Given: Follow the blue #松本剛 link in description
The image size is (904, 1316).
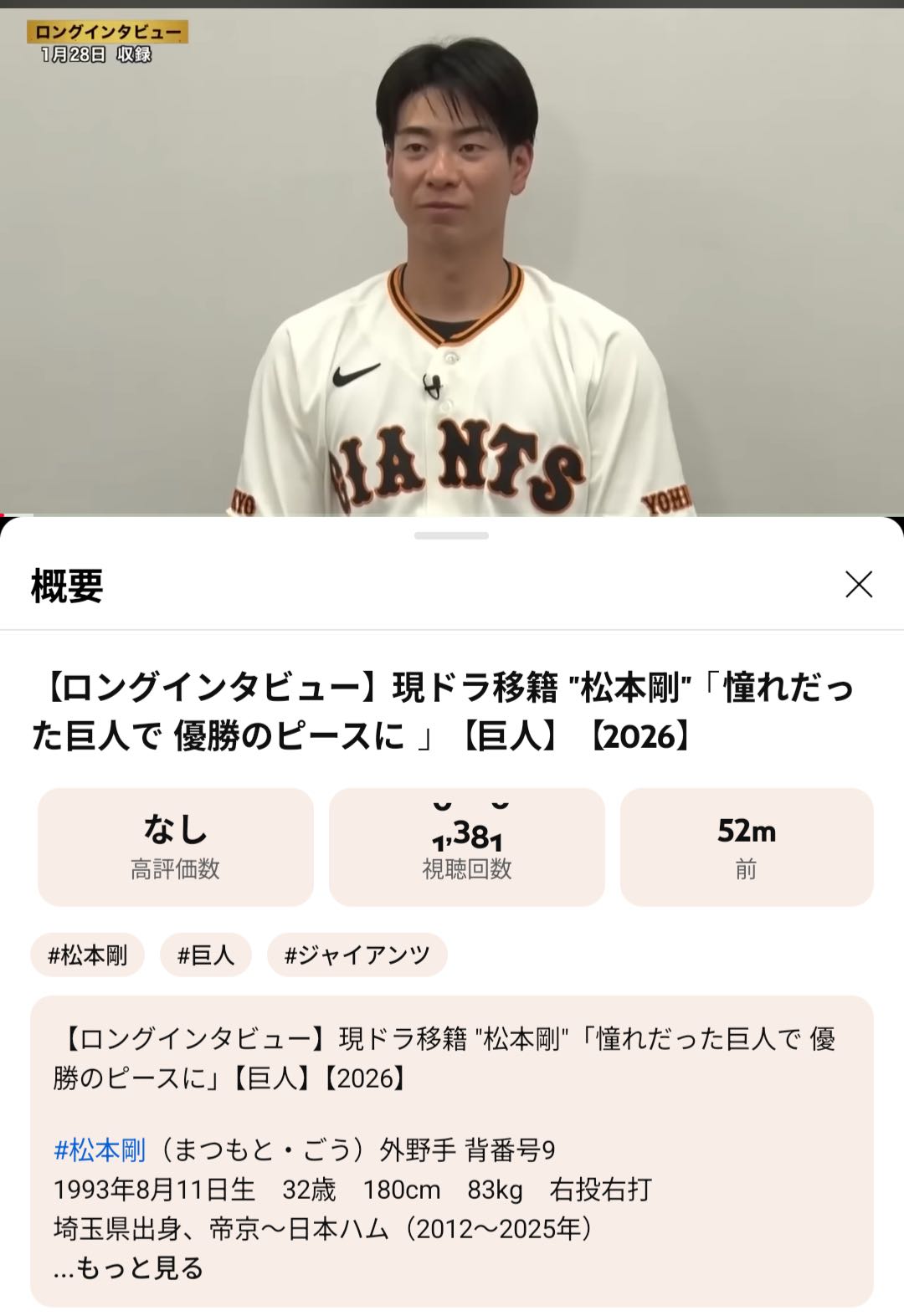Looking at the screenshot, I should point(100,1150).
